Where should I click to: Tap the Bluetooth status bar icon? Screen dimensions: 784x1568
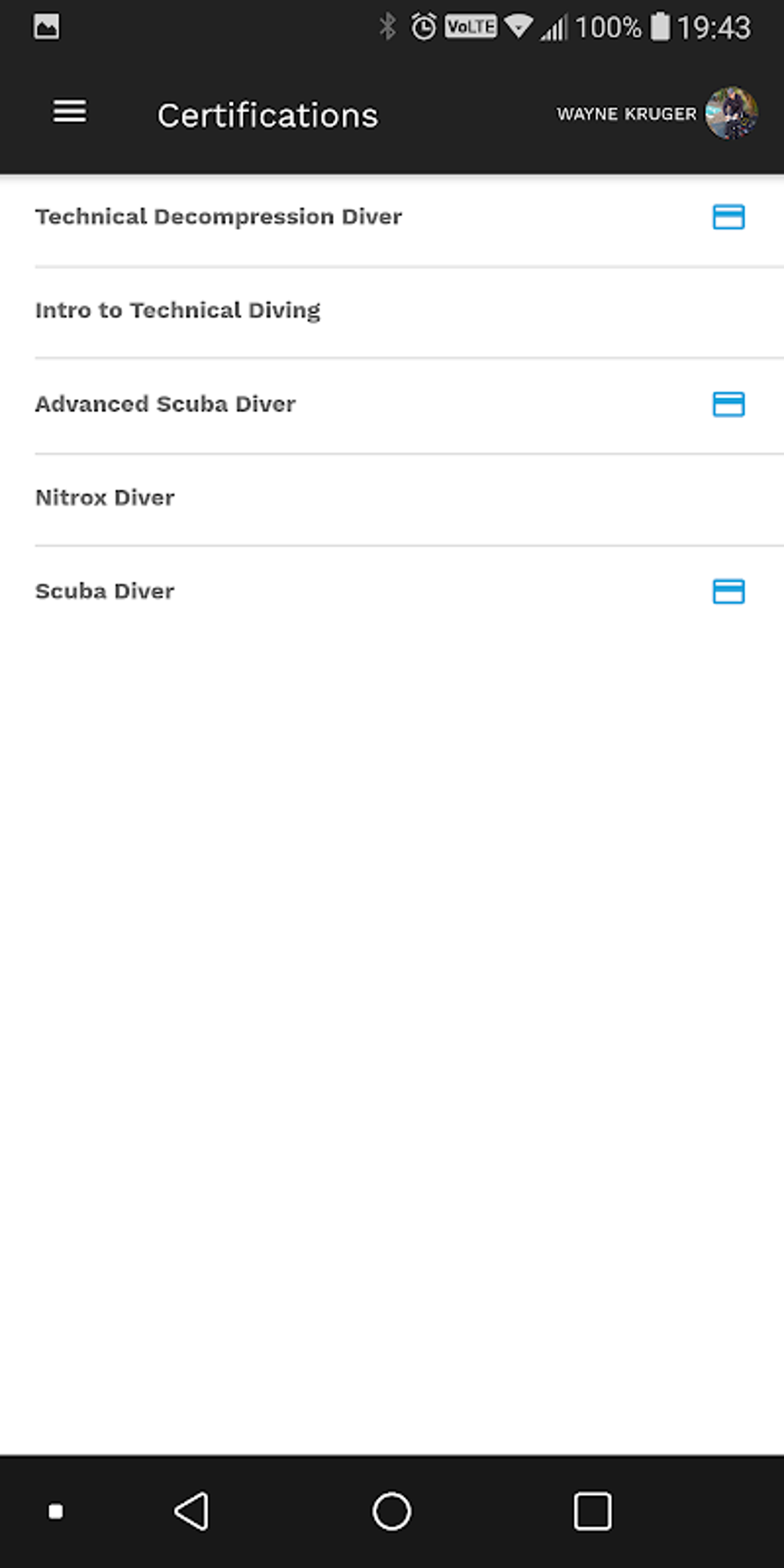387,25
